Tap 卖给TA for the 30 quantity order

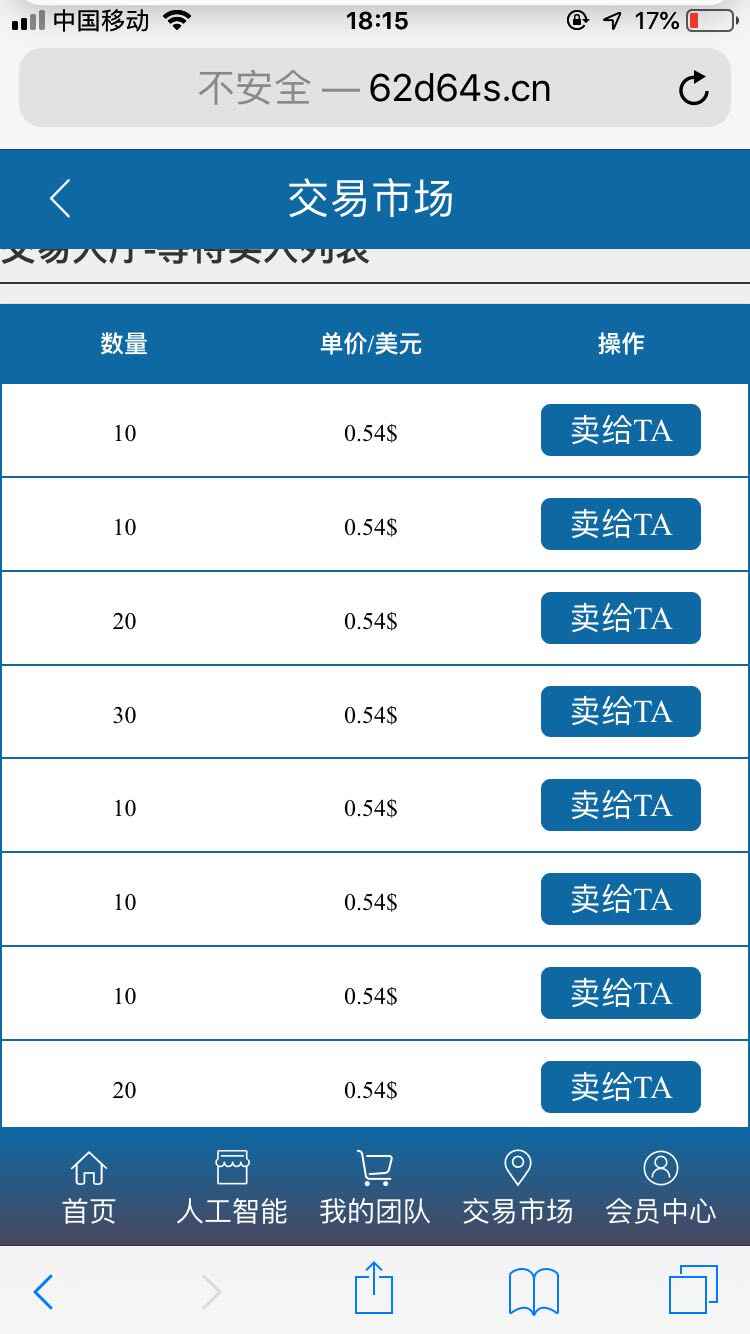tap(620, 712)
